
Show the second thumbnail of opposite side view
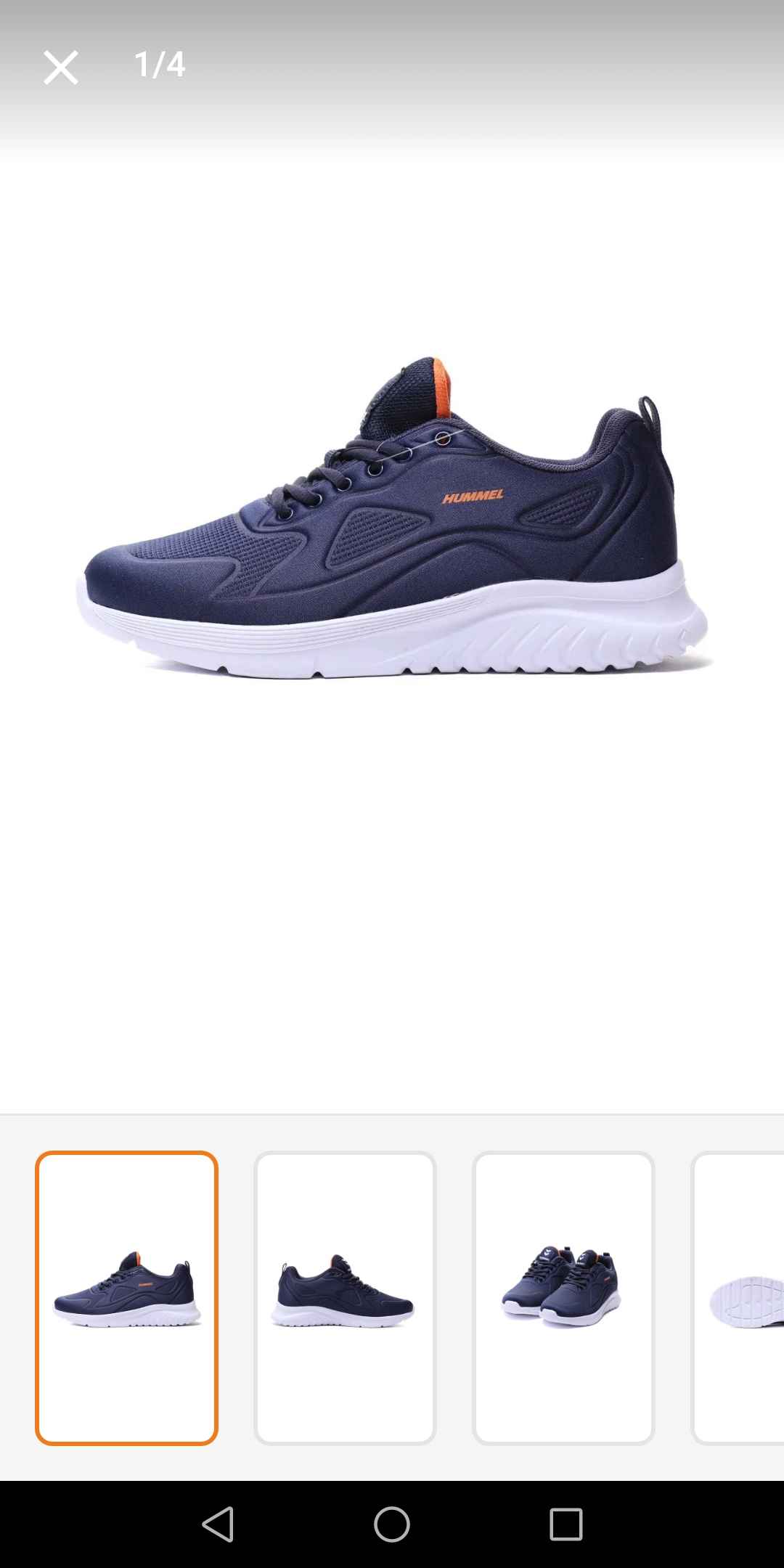click(x=345, y=1298)
